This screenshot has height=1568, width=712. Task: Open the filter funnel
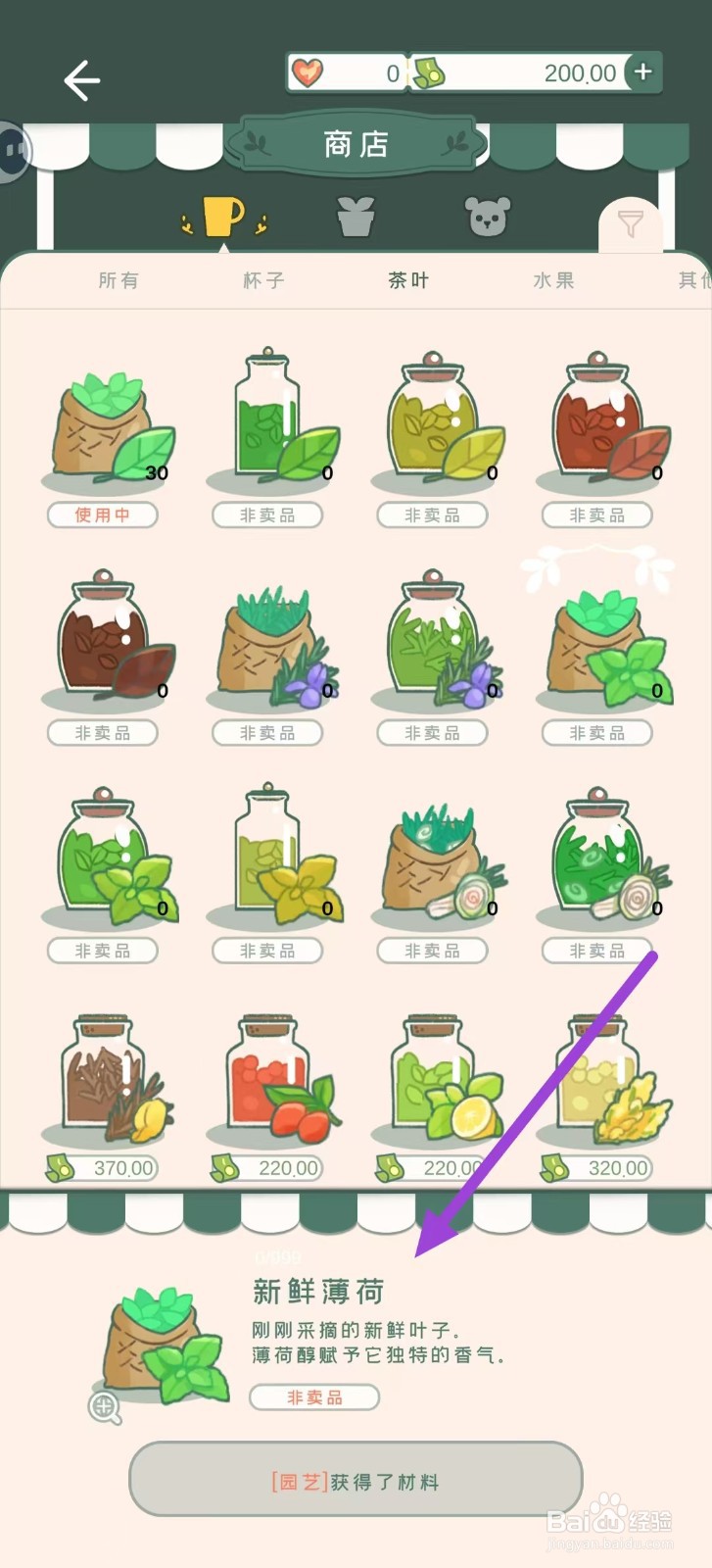coord(631,224)
